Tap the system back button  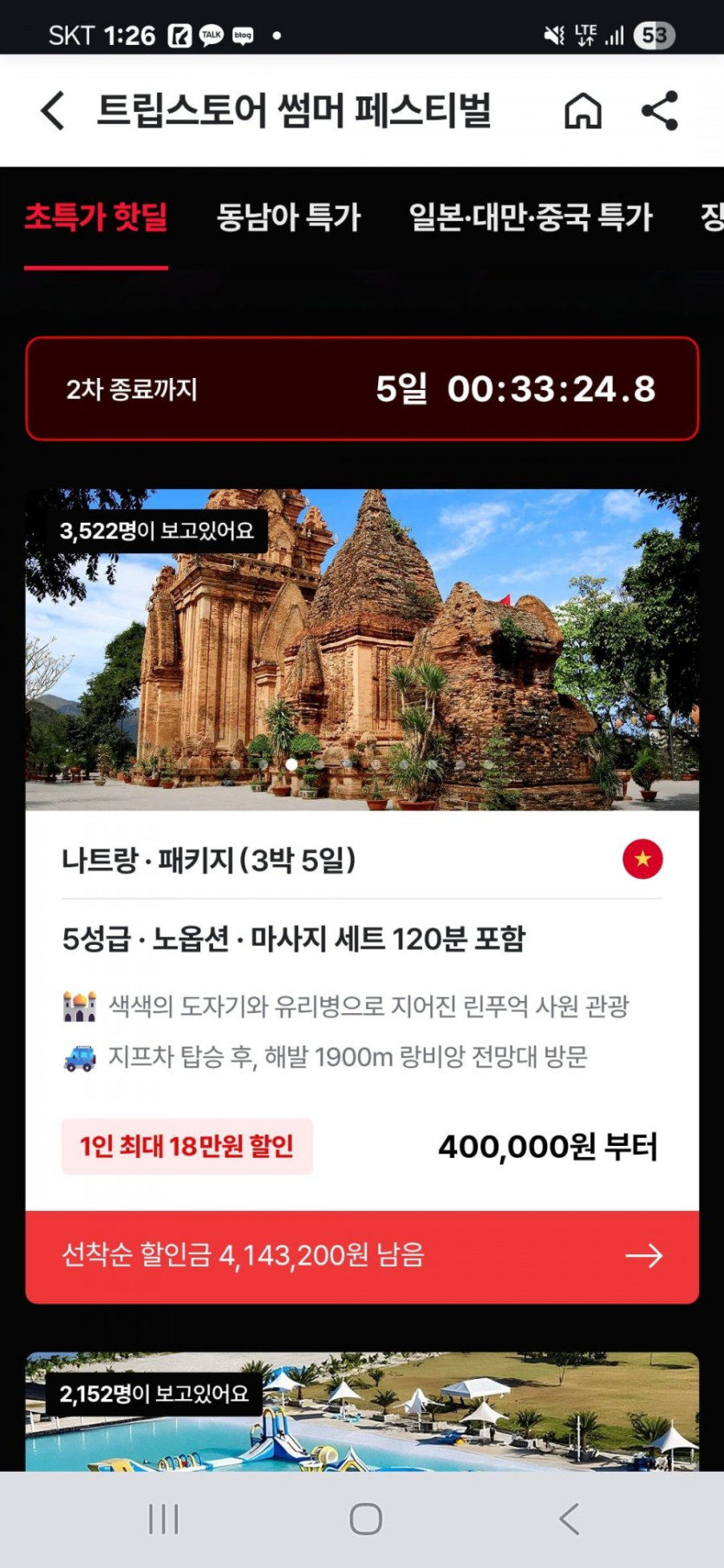569,1519
